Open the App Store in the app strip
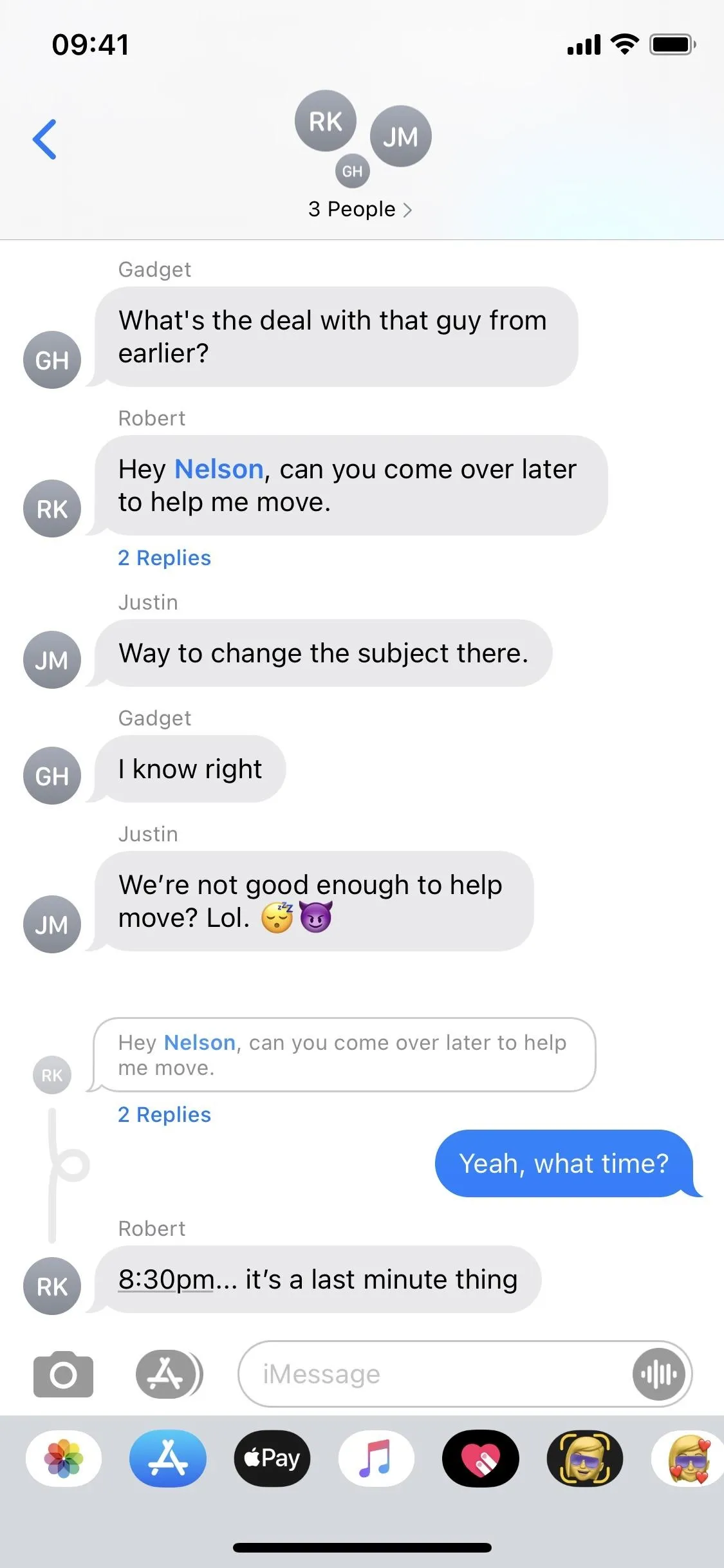The image size is (724, 1568). pos(168,1458)
